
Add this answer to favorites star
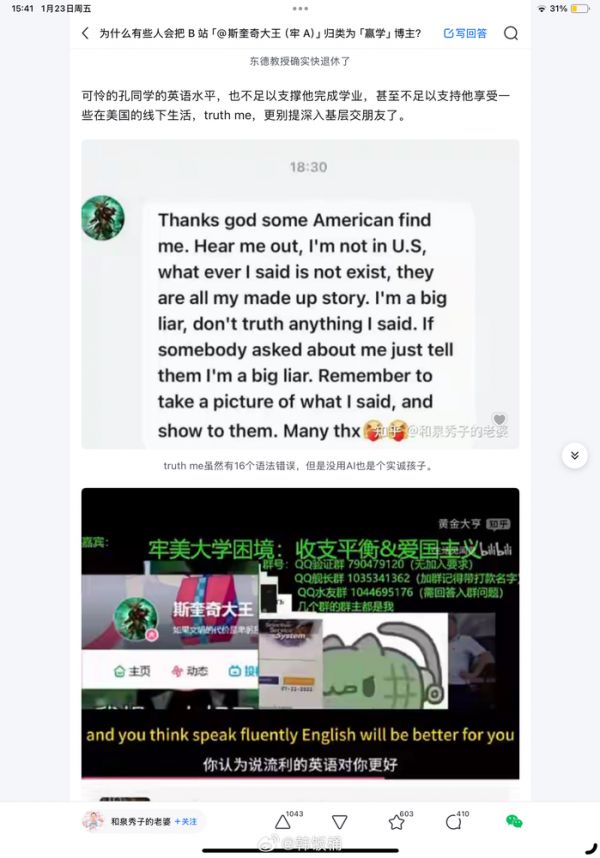[396, 822]
